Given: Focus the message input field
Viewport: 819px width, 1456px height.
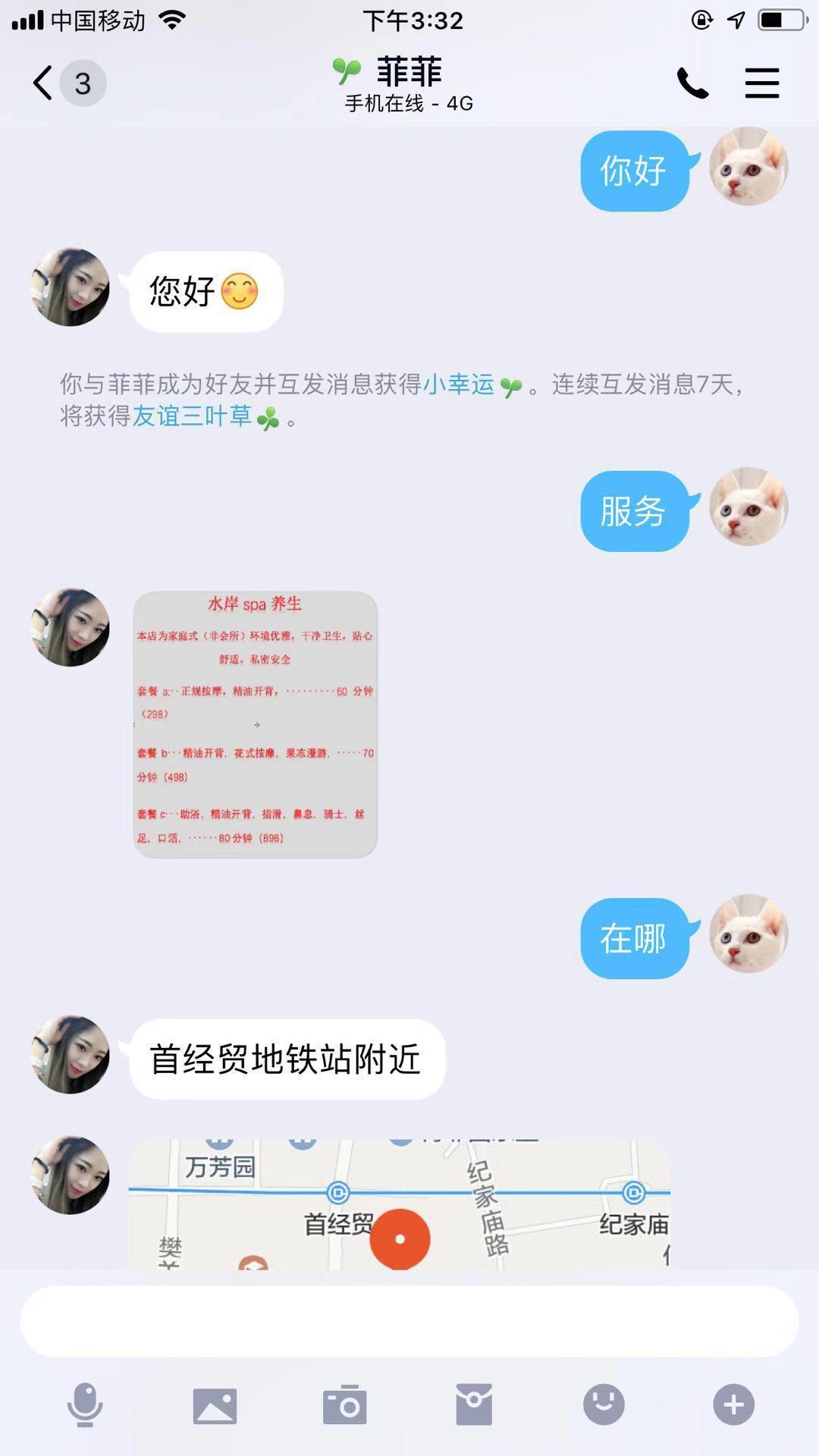Looking at the screenshot, I should 409,1321.
